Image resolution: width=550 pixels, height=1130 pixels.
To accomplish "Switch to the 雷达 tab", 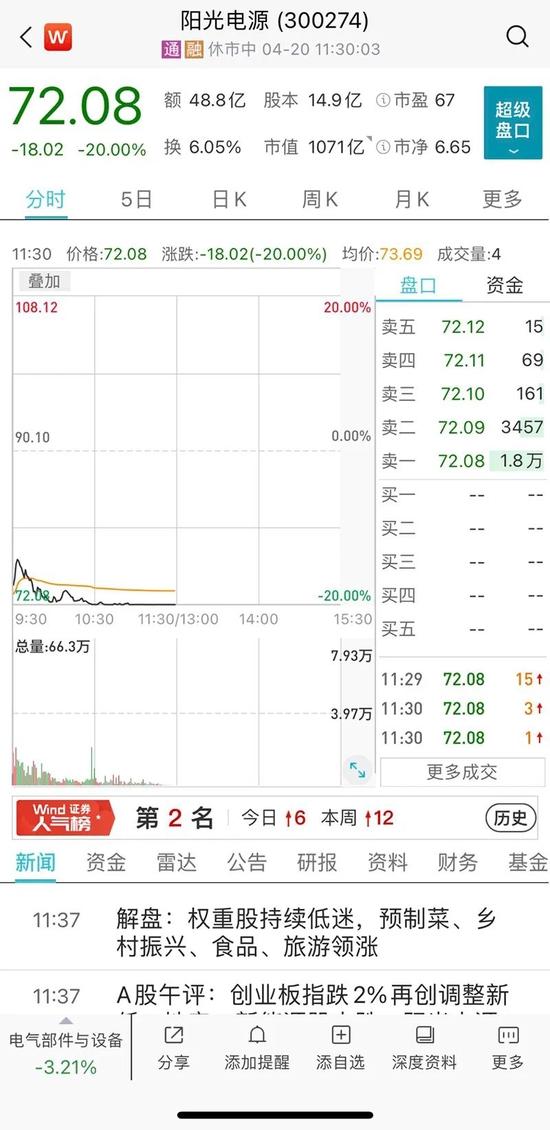I will 177,862.
